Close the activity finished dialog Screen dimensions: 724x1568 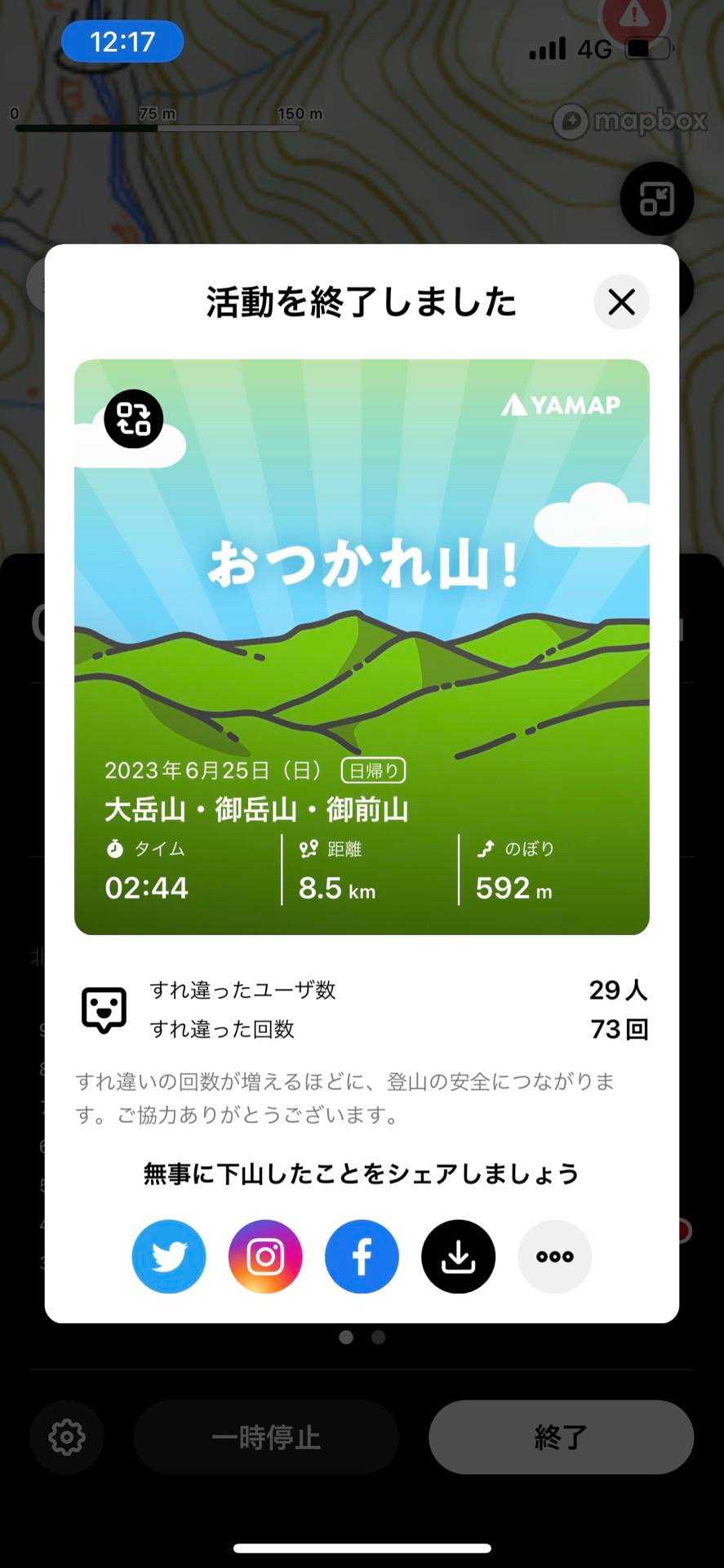(x=621, y=302)
